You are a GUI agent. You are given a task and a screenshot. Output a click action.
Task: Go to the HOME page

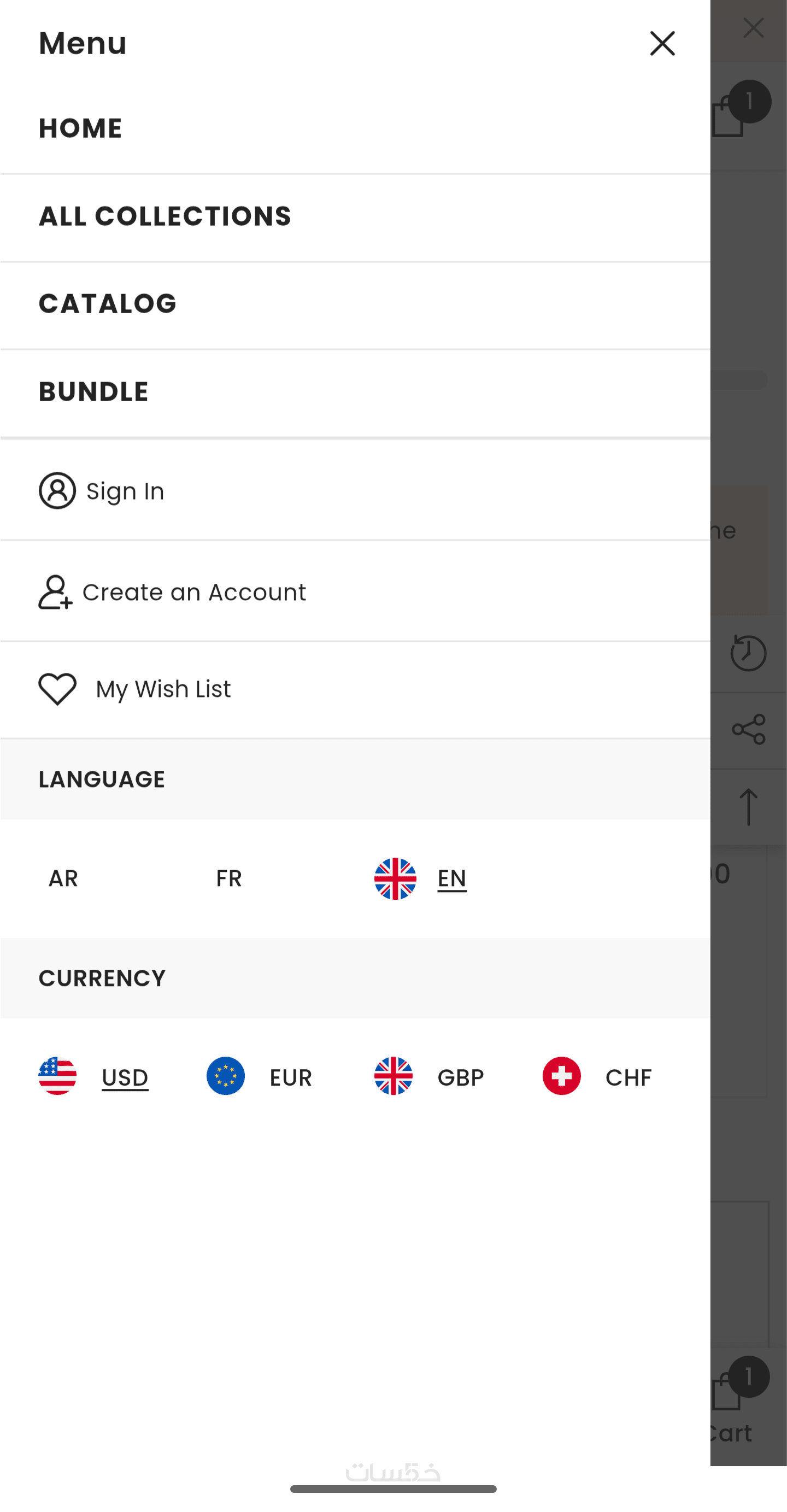pos(80,128)
